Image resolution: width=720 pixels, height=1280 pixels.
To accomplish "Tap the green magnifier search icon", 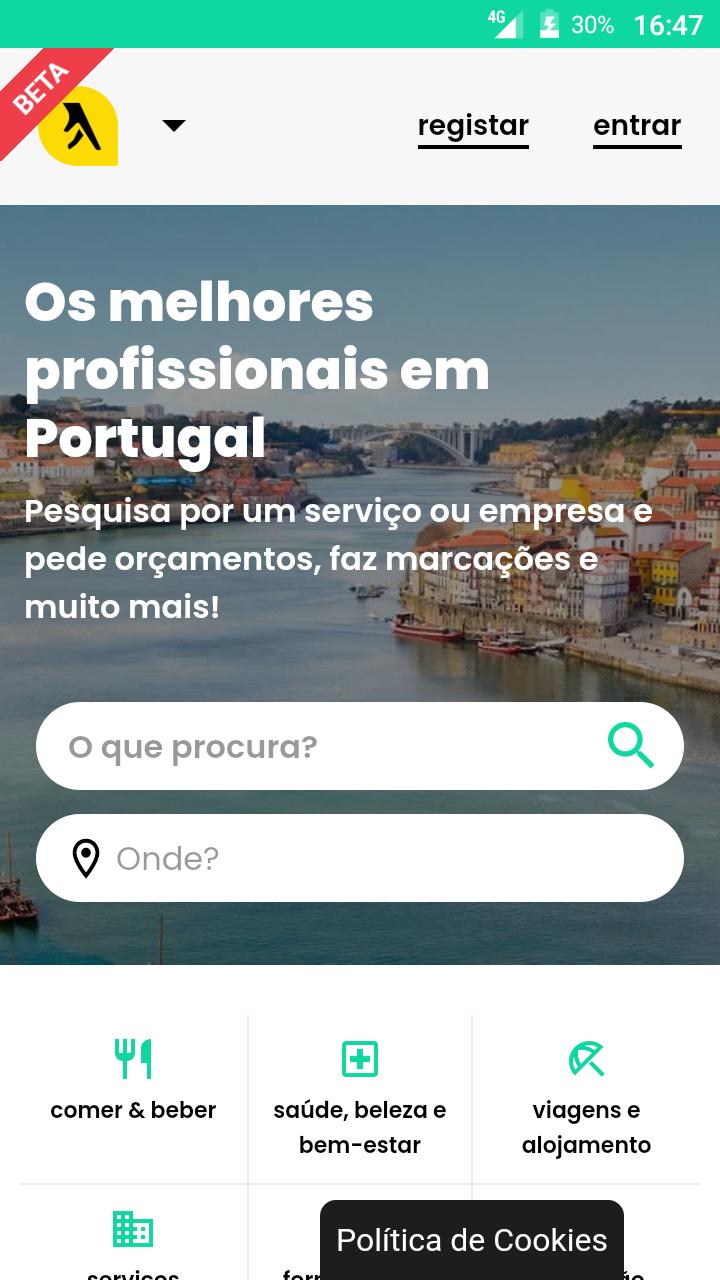I will point(631,746).
